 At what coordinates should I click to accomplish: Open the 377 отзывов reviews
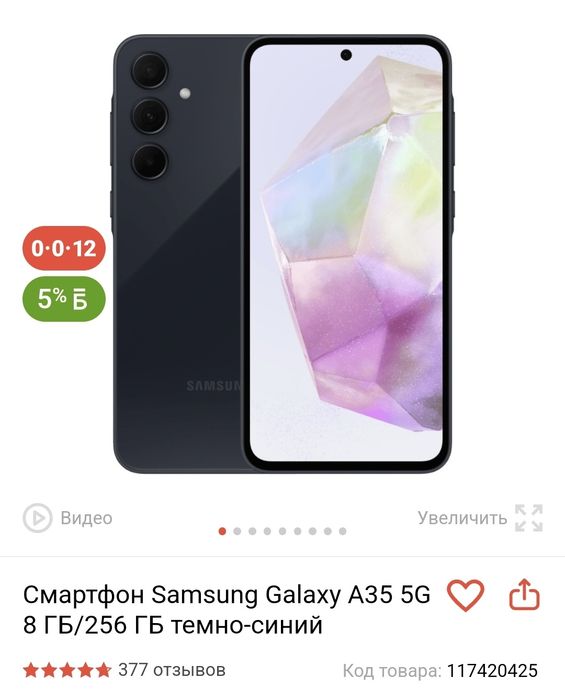[171, 670]
